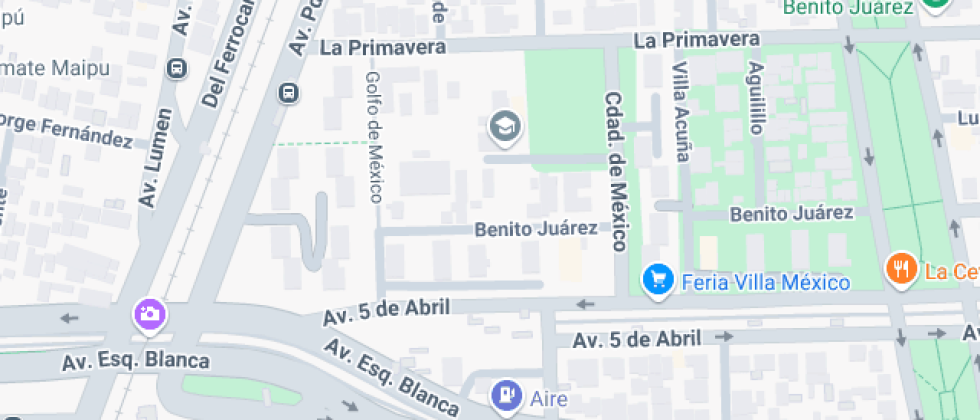The image size is (980, 420).
Task: Select the school marker with graduation cap
Action: point(505,126)
